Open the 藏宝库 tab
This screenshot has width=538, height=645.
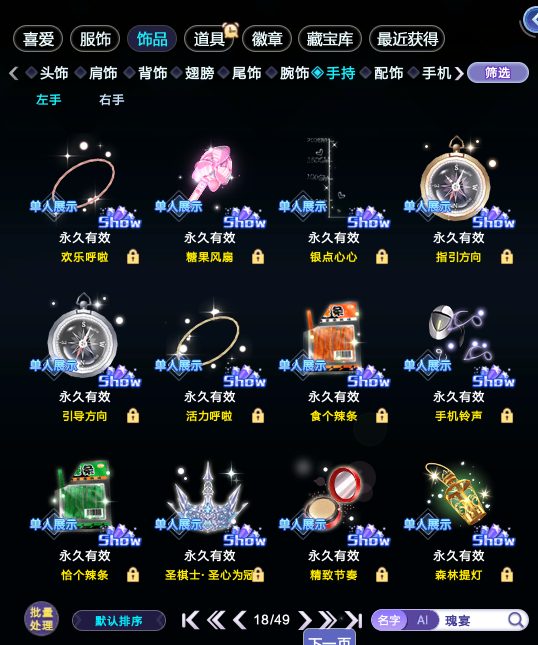[x=330, y=39]
